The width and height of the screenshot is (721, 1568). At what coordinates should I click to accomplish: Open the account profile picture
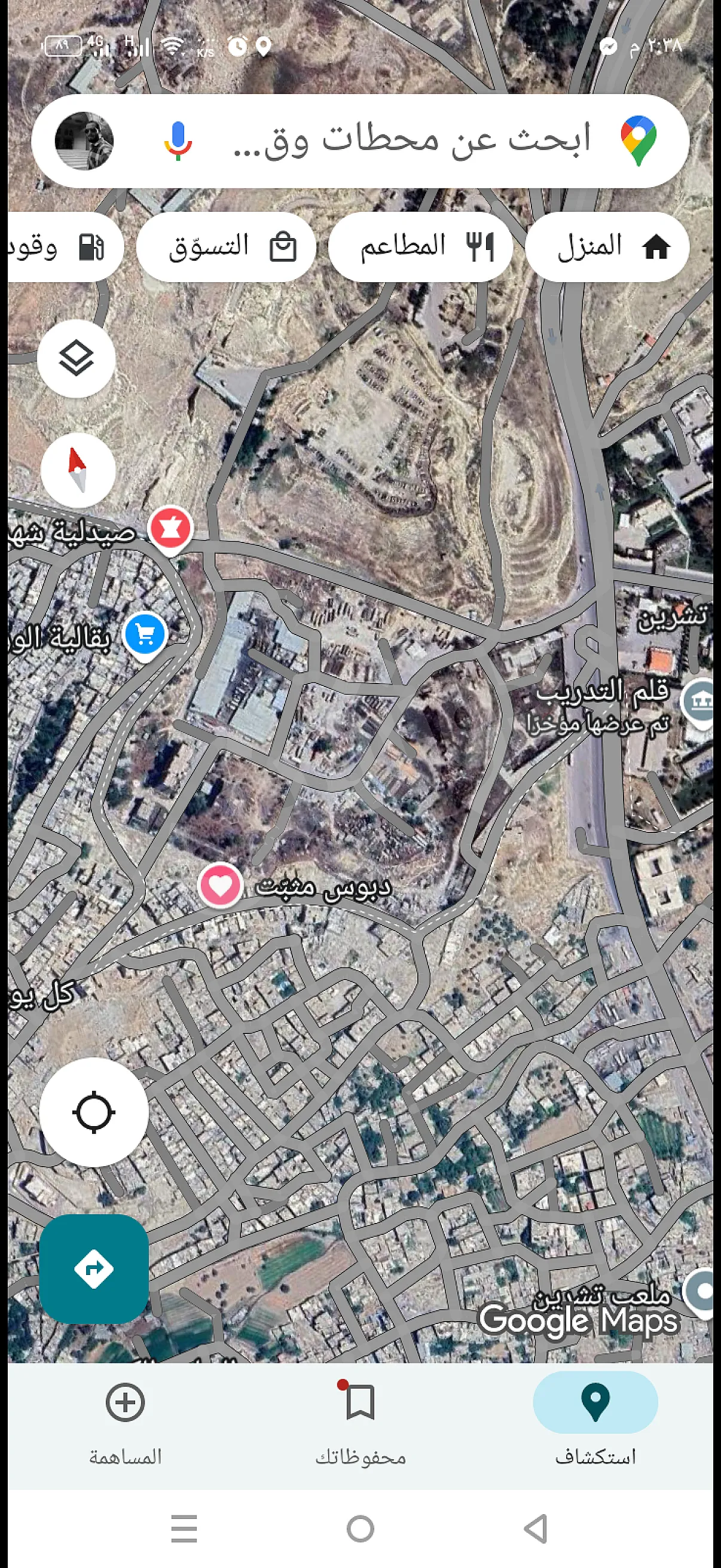pyautogui.click(x=84, y=141)
